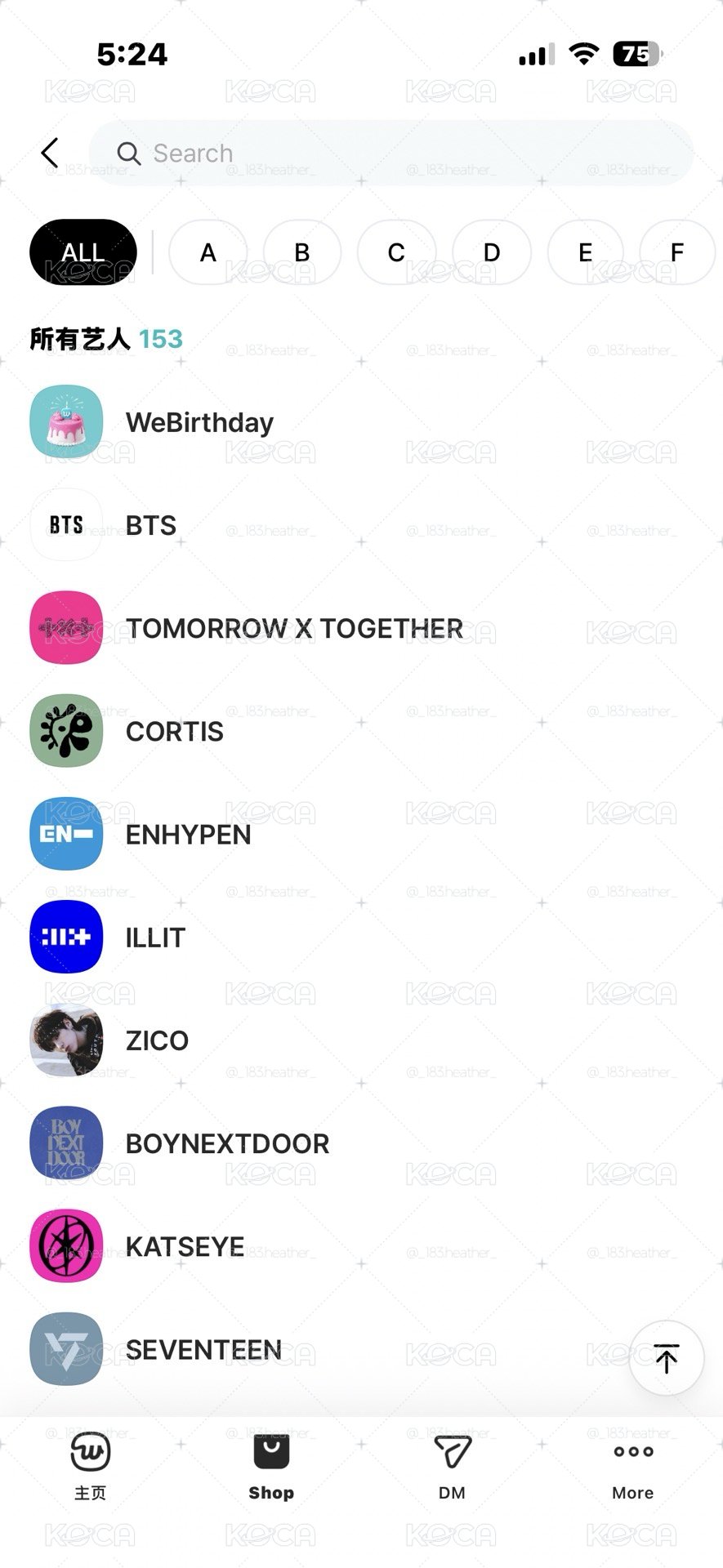723x1568 pixels.
Task: Filter artists by letter D
Action: [x=491, y=252]
